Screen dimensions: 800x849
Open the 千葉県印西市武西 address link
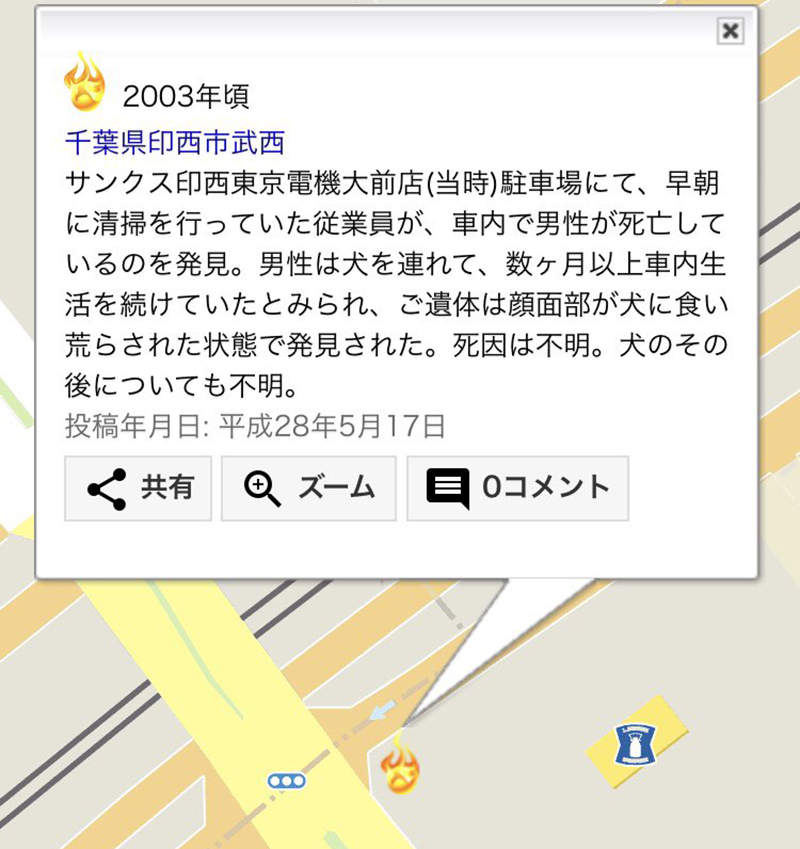[176, 143]
